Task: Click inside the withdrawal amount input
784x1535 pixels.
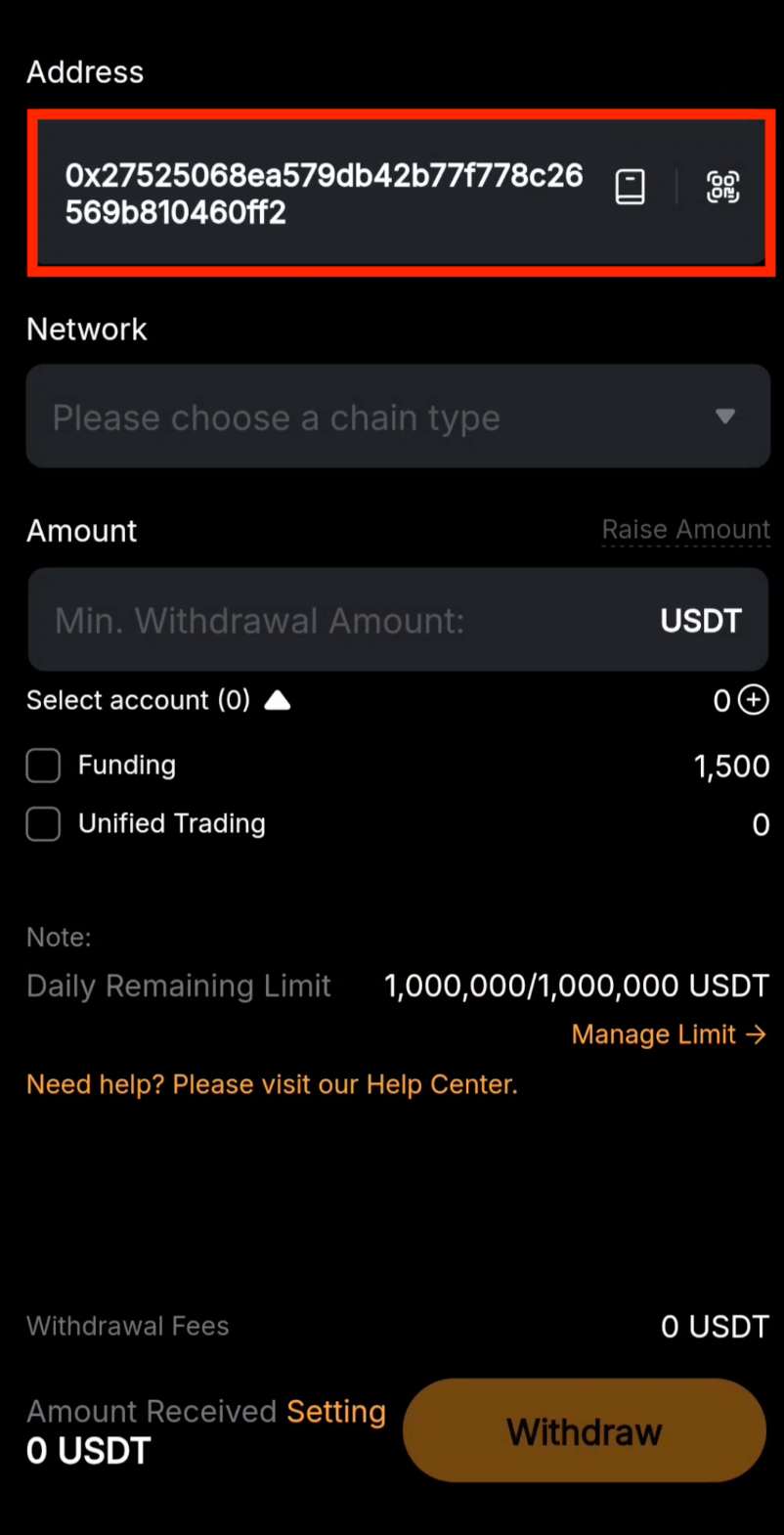Action: pos(293,620)
